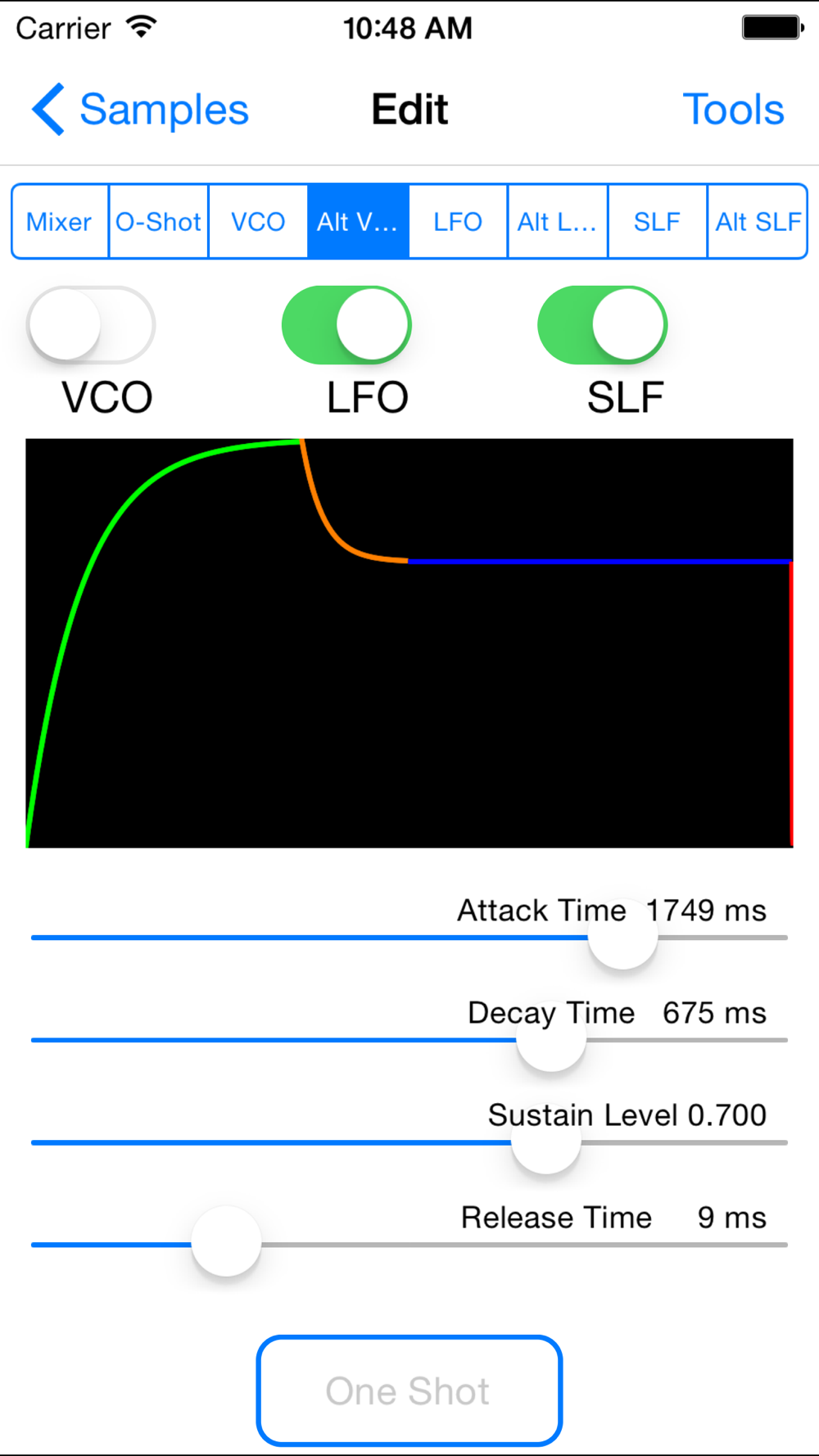Image resolution: width=819 pixels, height=1456 pixels.
Task: Tap the Decay Time slider
Action: [x=409, y=1039]
